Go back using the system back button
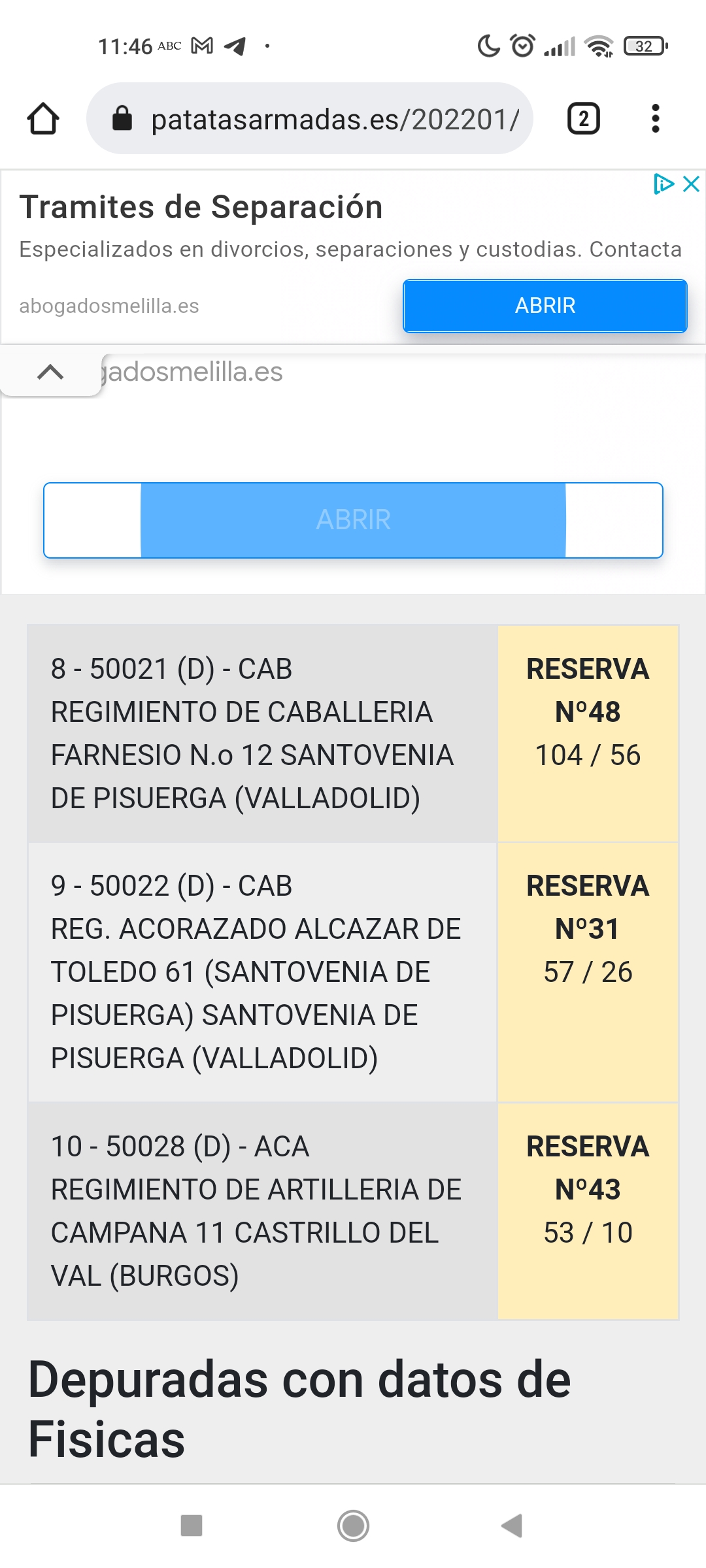706x1568 pixels. coord(512,1526)
